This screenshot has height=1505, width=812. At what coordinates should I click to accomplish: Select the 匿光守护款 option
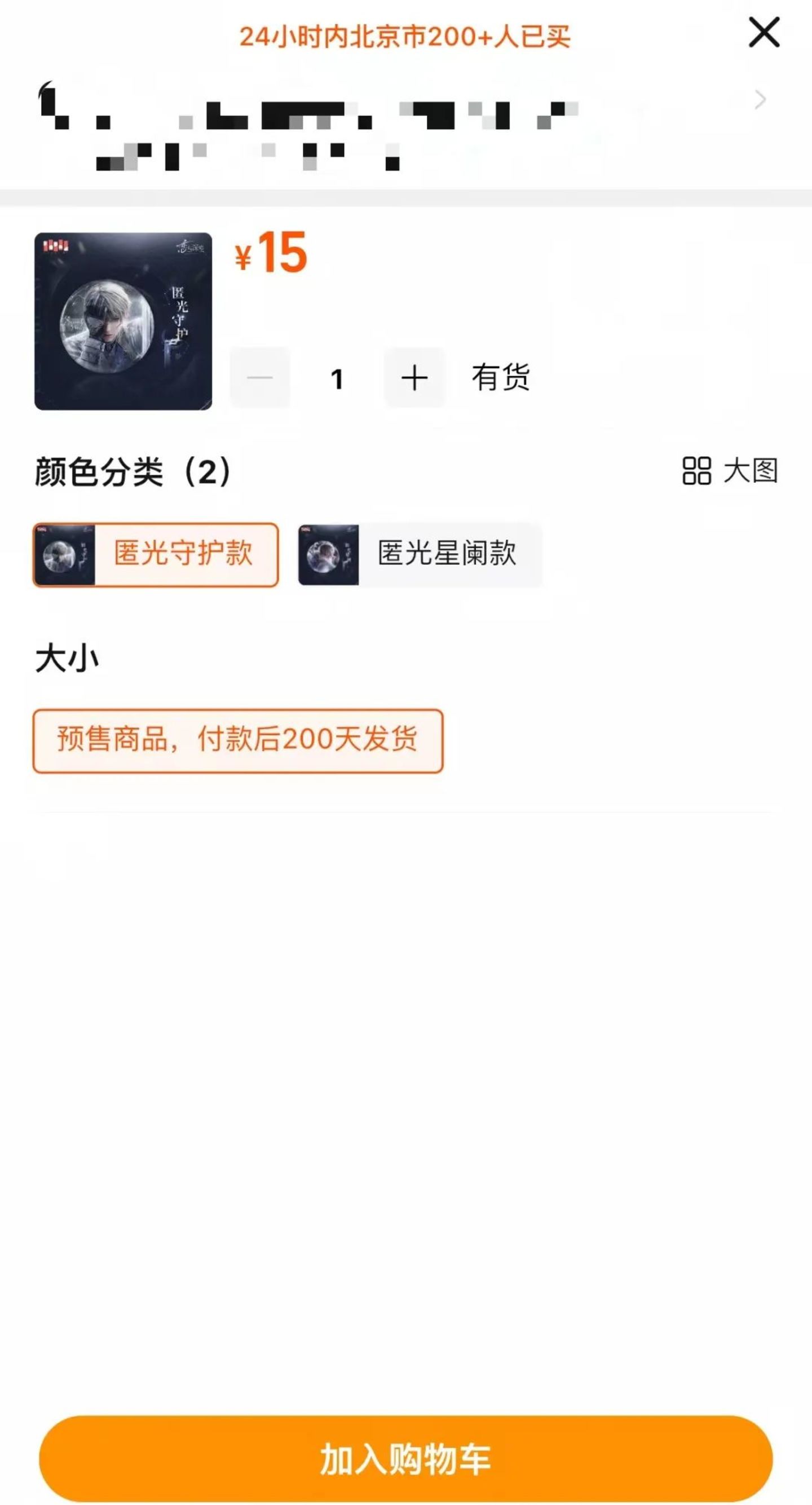tap(156, 554)
